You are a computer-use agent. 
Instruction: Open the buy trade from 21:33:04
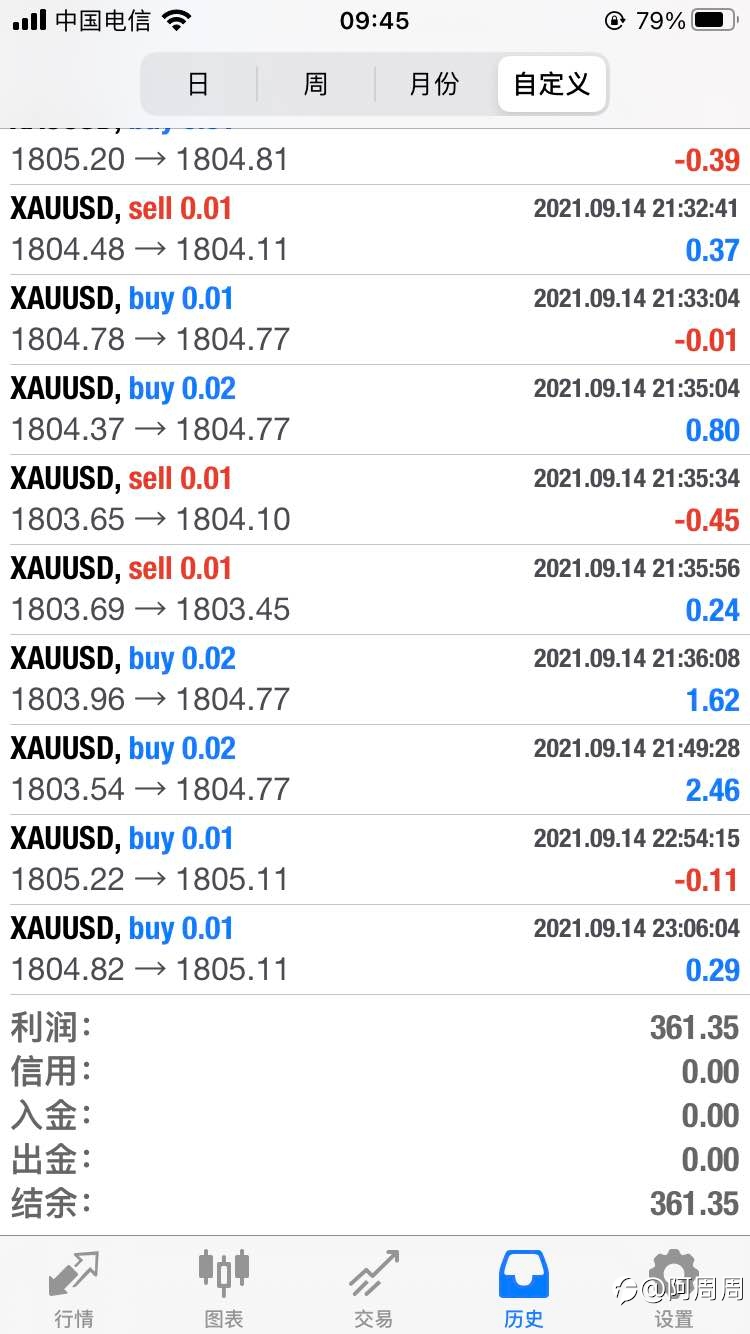coord(375,320)
